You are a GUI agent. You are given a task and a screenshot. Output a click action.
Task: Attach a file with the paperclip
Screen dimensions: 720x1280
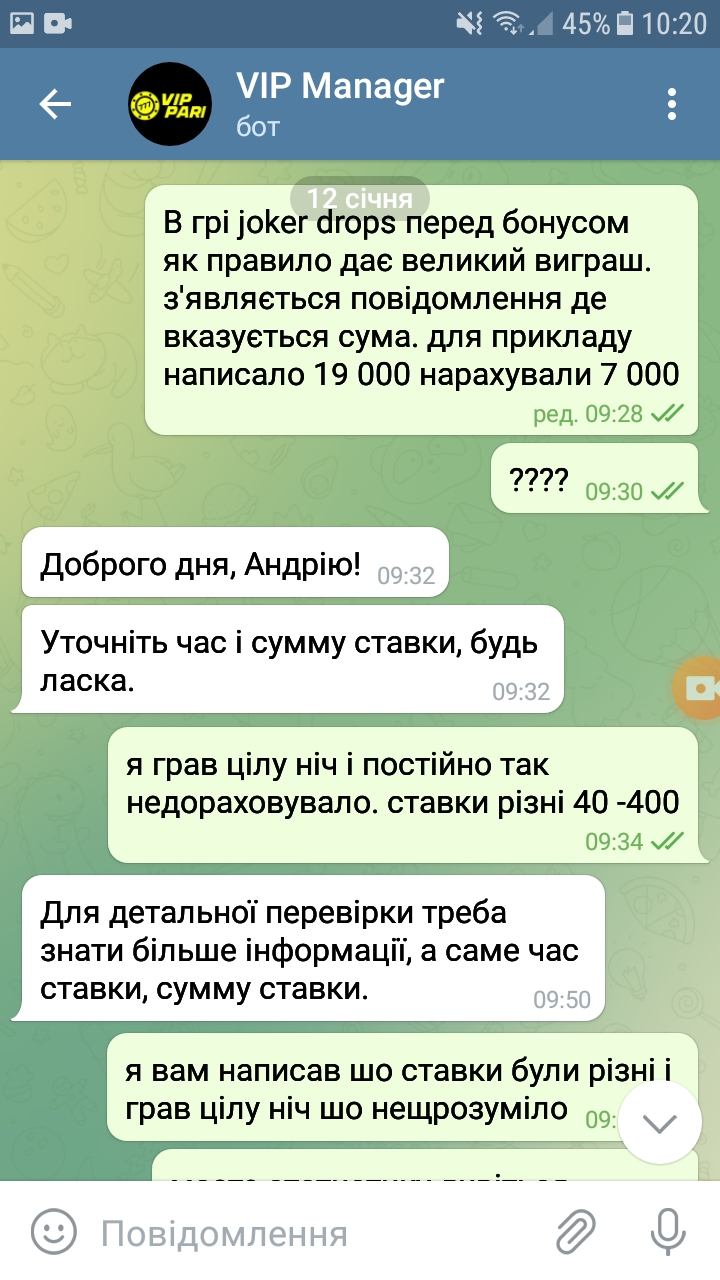pyautogui.click(x=577, y=1232)
